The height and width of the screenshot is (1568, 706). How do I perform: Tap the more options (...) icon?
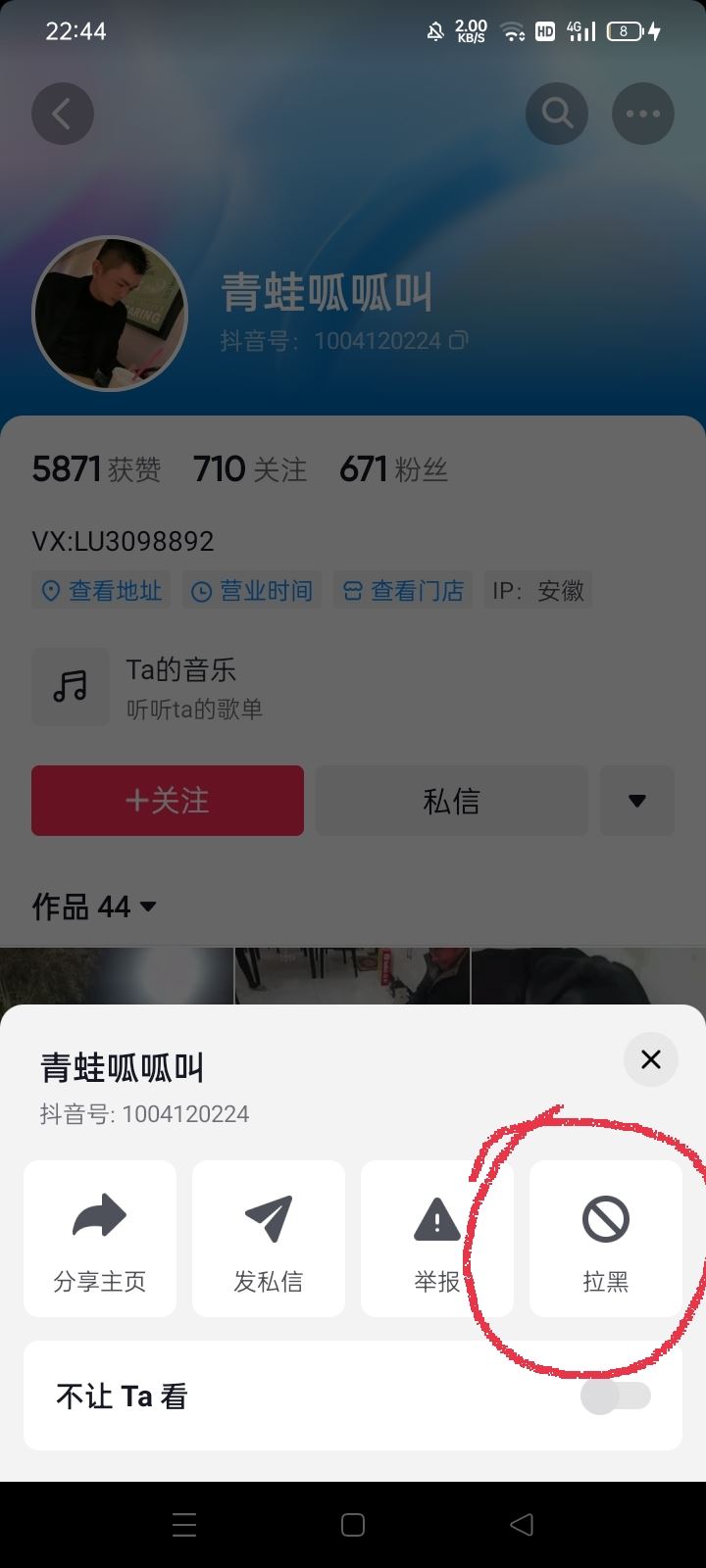click(x=642, y=113)
